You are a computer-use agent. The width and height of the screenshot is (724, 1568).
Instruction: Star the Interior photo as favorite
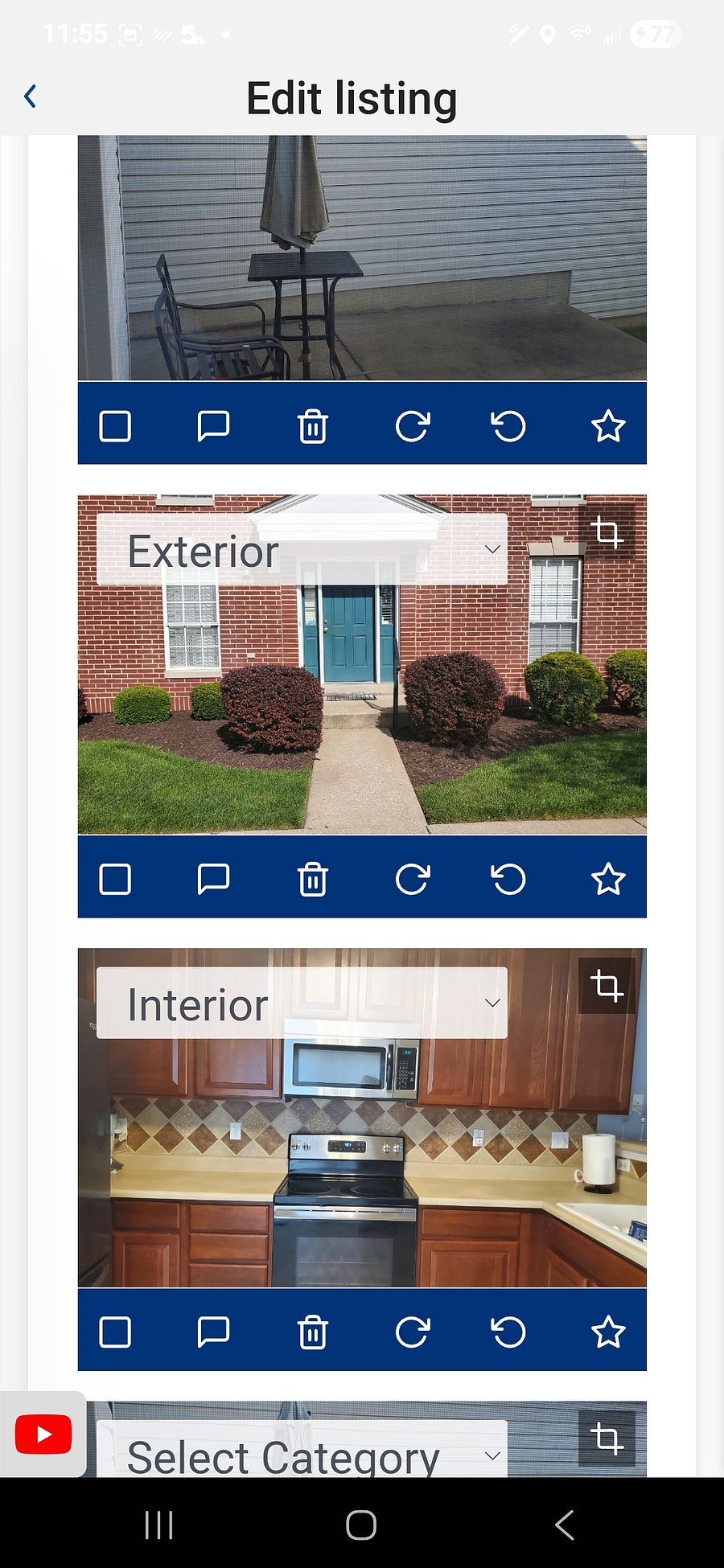pos(608,1332)
